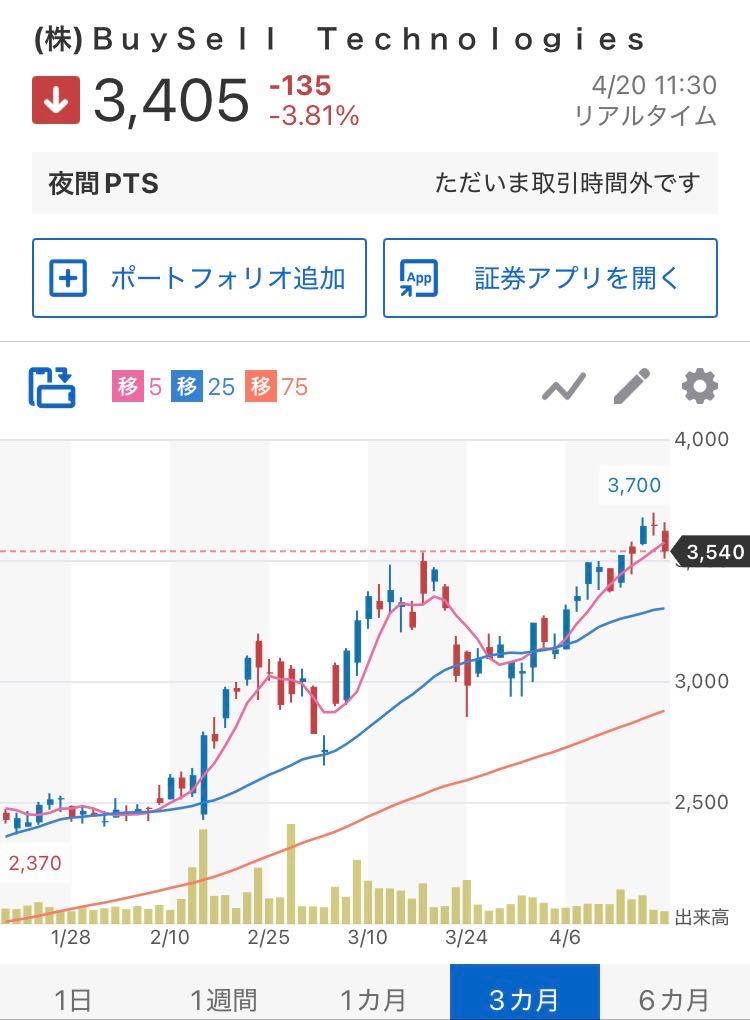
Task: Click the App badge on 証券アプリを開く
Action: tap(419, 278)
